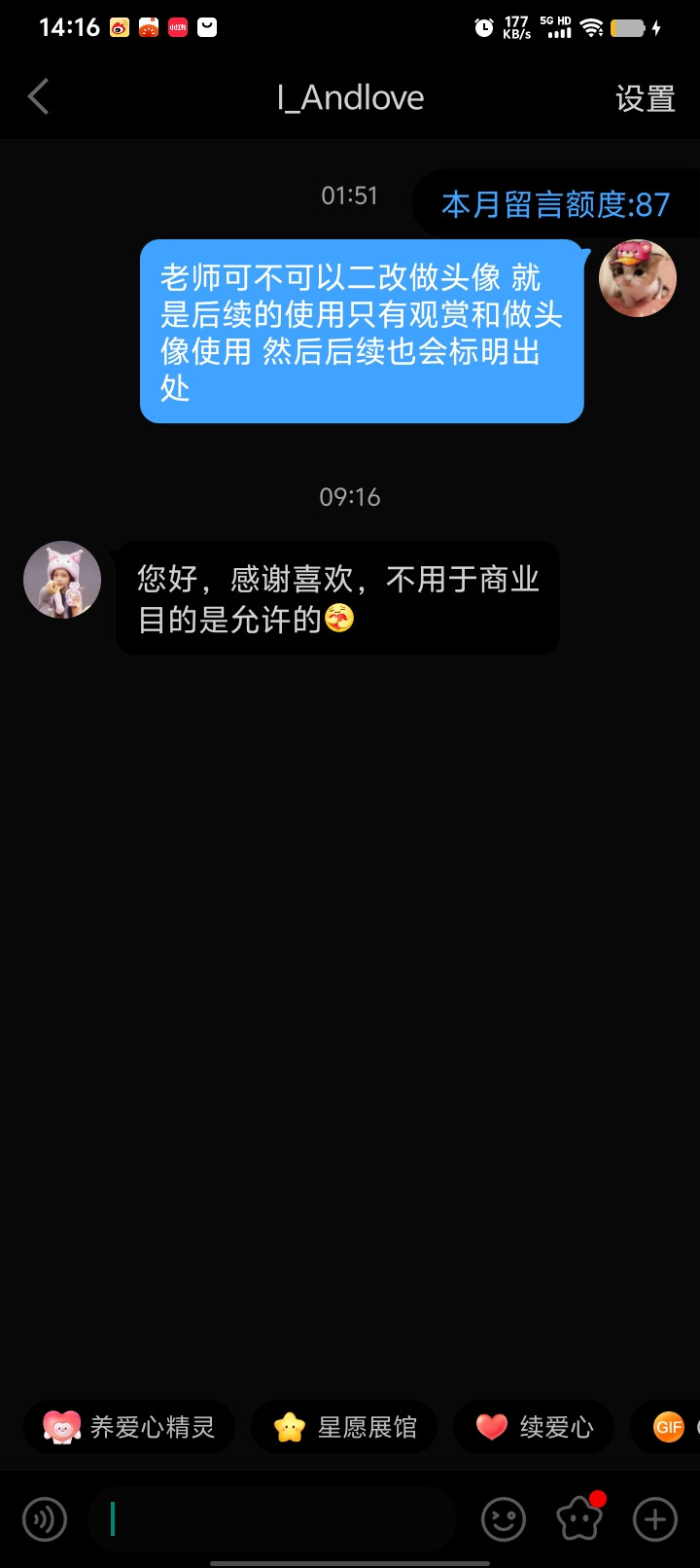The height and width of the screenshot is (1568, 700).
Task: Open the GIF picker chip
Action: point(671,1427)
